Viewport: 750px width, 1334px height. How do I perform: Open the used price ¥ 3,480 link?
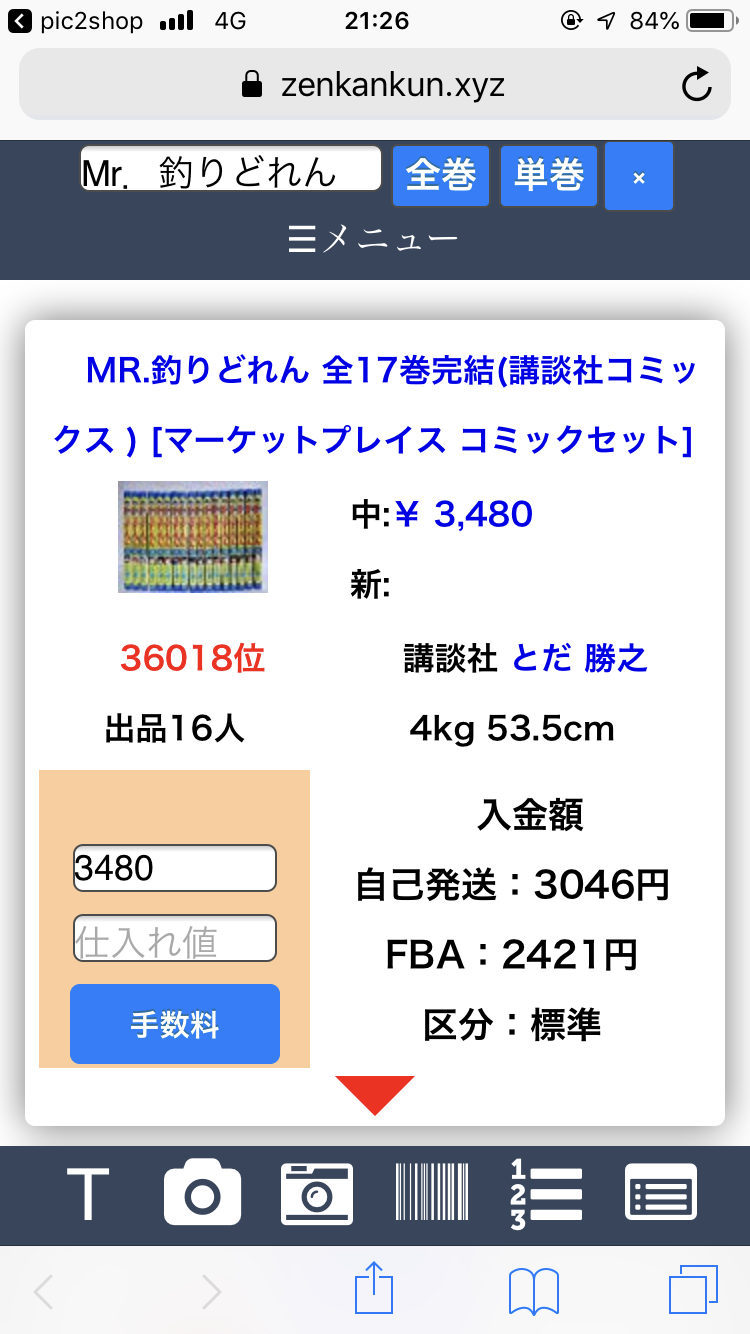[464, 514]
